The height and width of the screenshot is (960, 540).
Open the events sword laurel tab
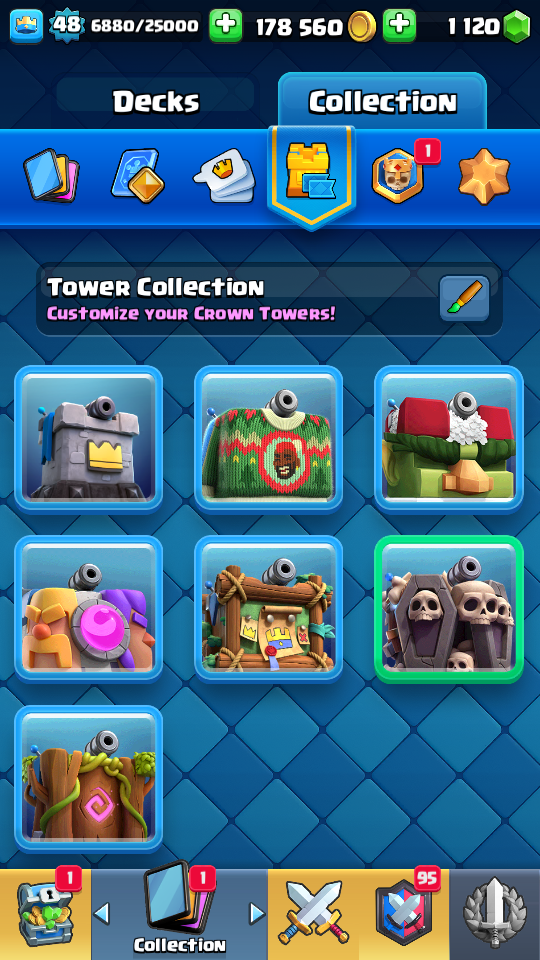[x=495, y=913]
